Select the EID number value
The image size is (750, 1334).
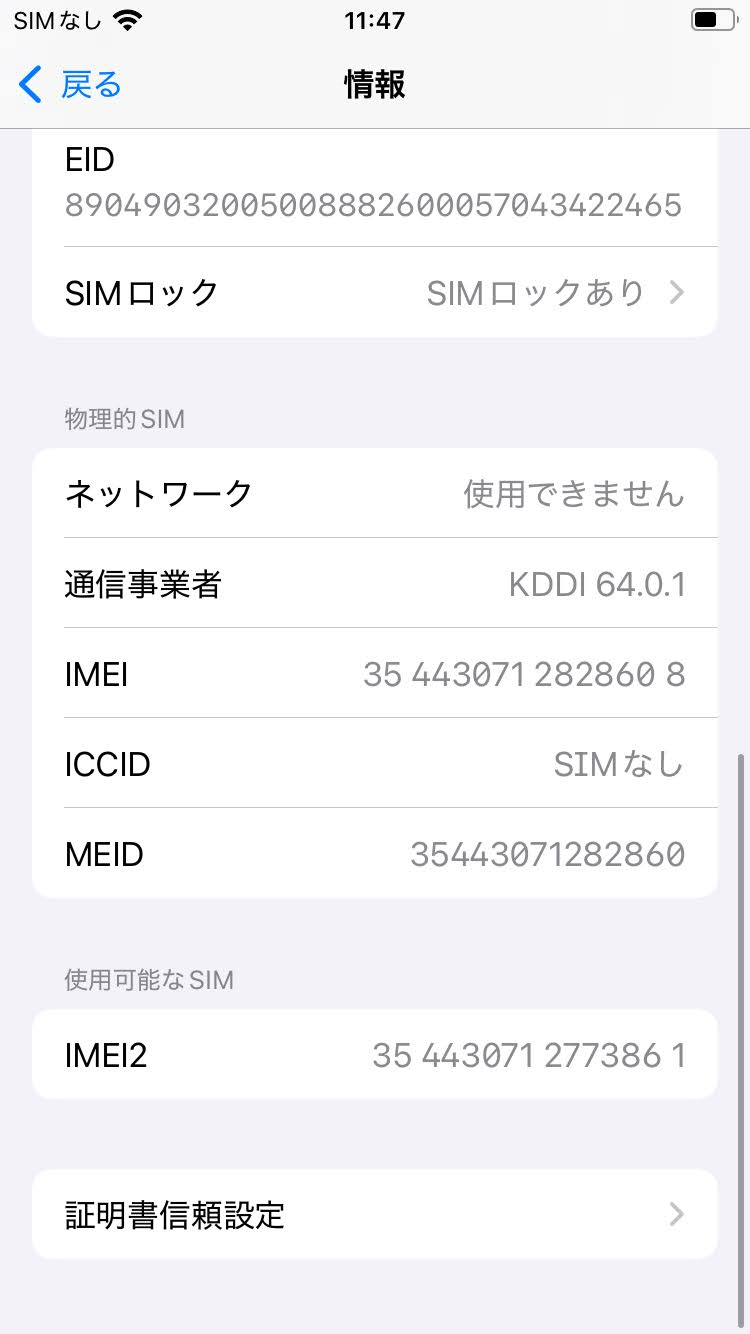click(373, 205)
